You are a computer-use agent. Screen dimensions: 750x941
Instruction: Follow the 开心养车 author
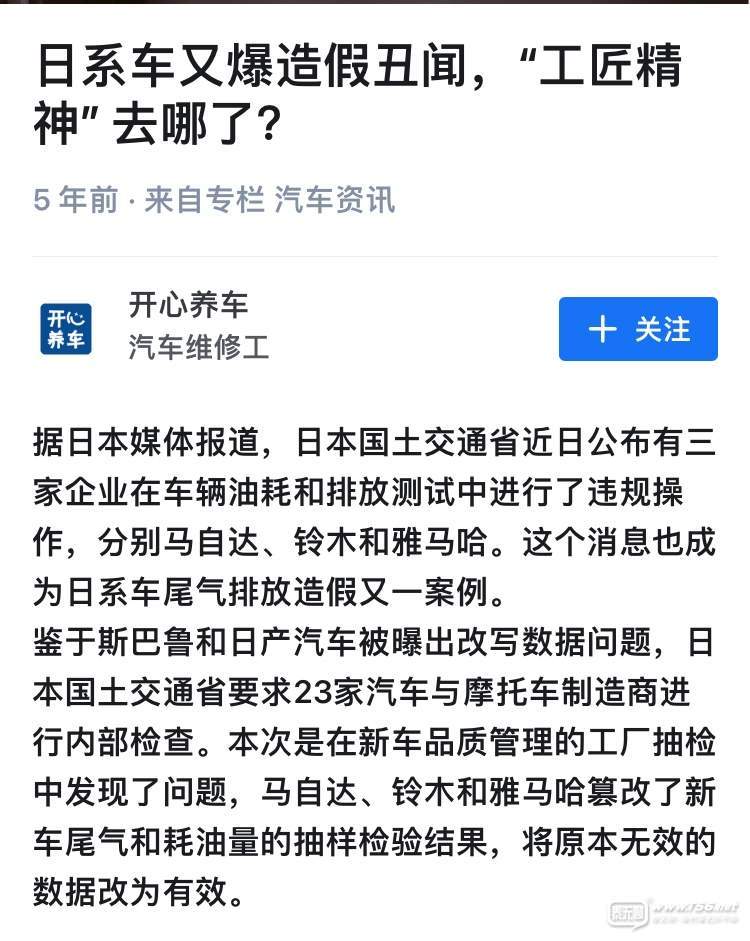638,329
